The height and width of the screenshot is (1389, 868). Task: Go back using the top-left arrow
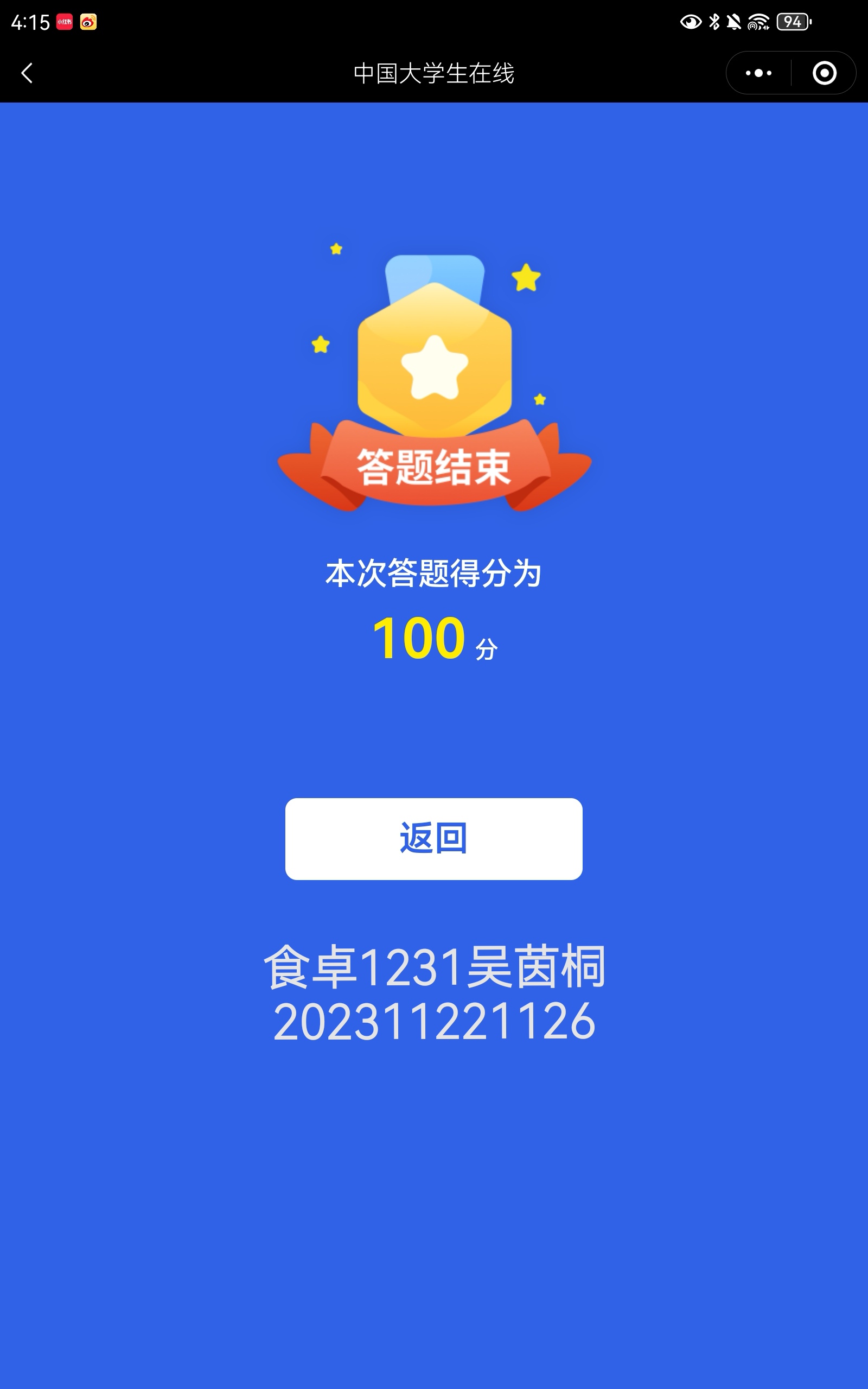pos(27,73)
